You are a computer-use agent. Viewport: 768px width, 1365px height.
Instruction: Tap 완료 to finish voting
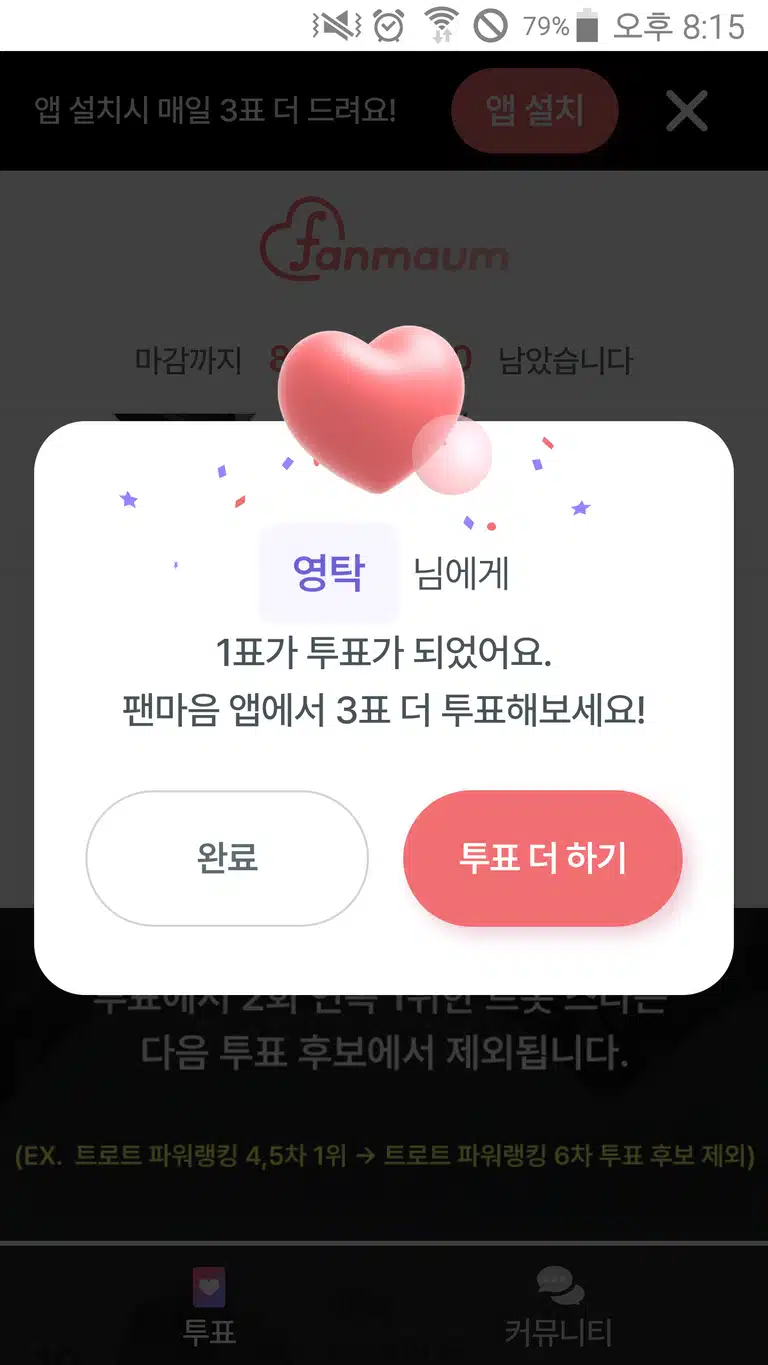point(227,858)
